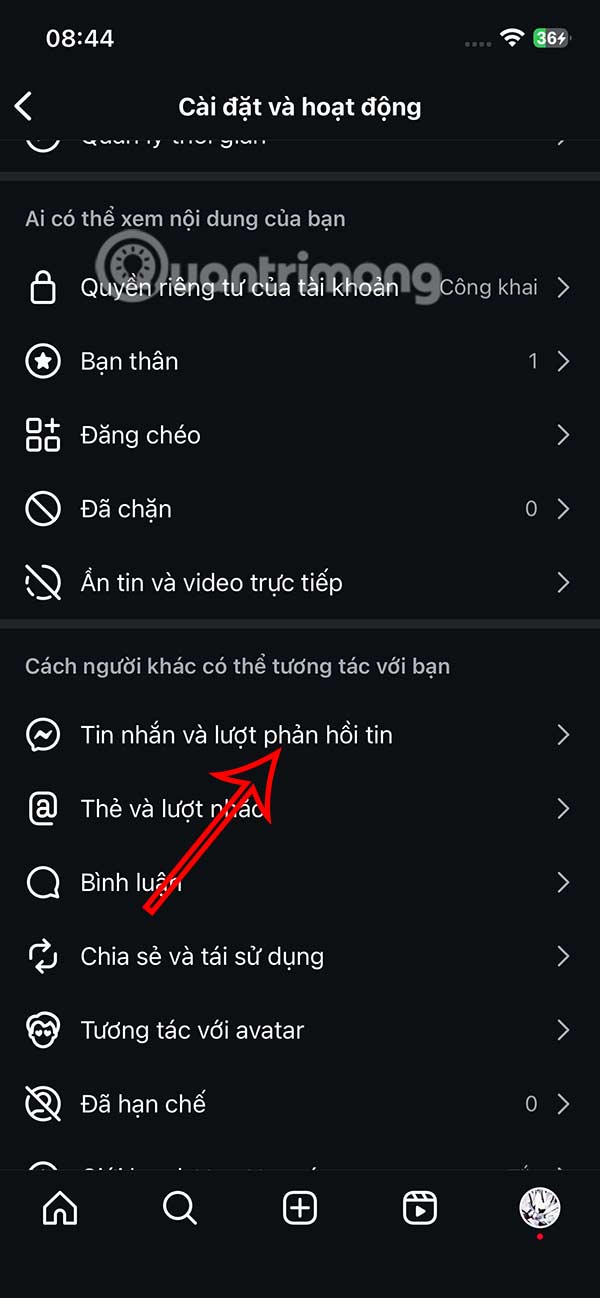Create a new post with plus
The width and height of the screenshot is (600, 1298).
point(300,1208)
